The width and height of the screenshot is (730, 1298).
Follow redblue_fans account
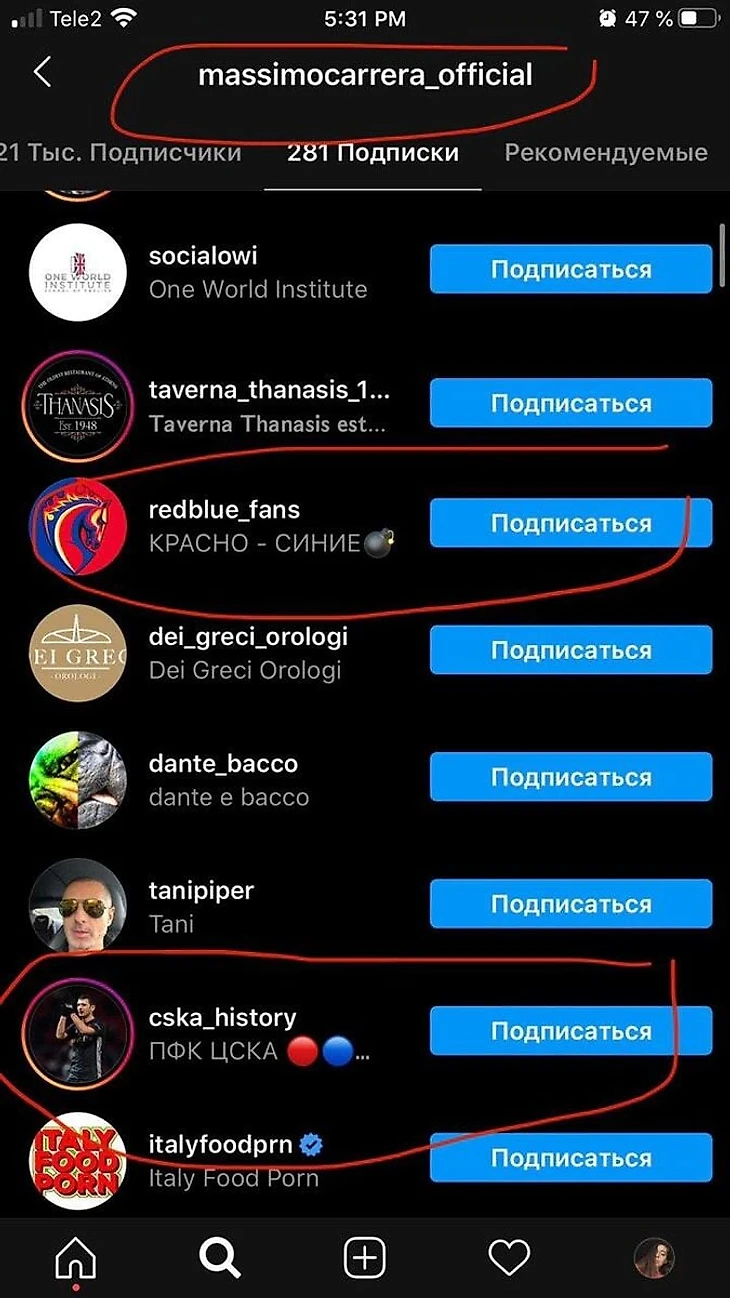click(x=570, y=524)
